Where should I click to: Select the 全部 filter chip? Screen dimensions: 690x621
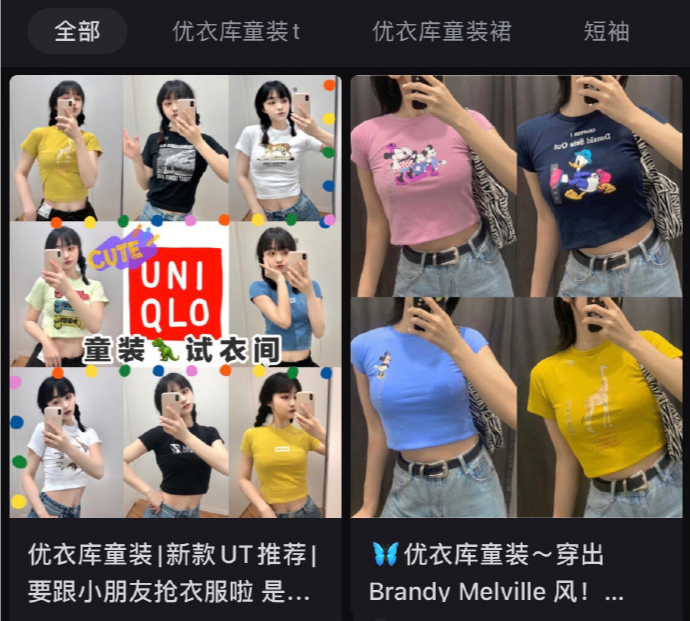(x=77, y=31)
